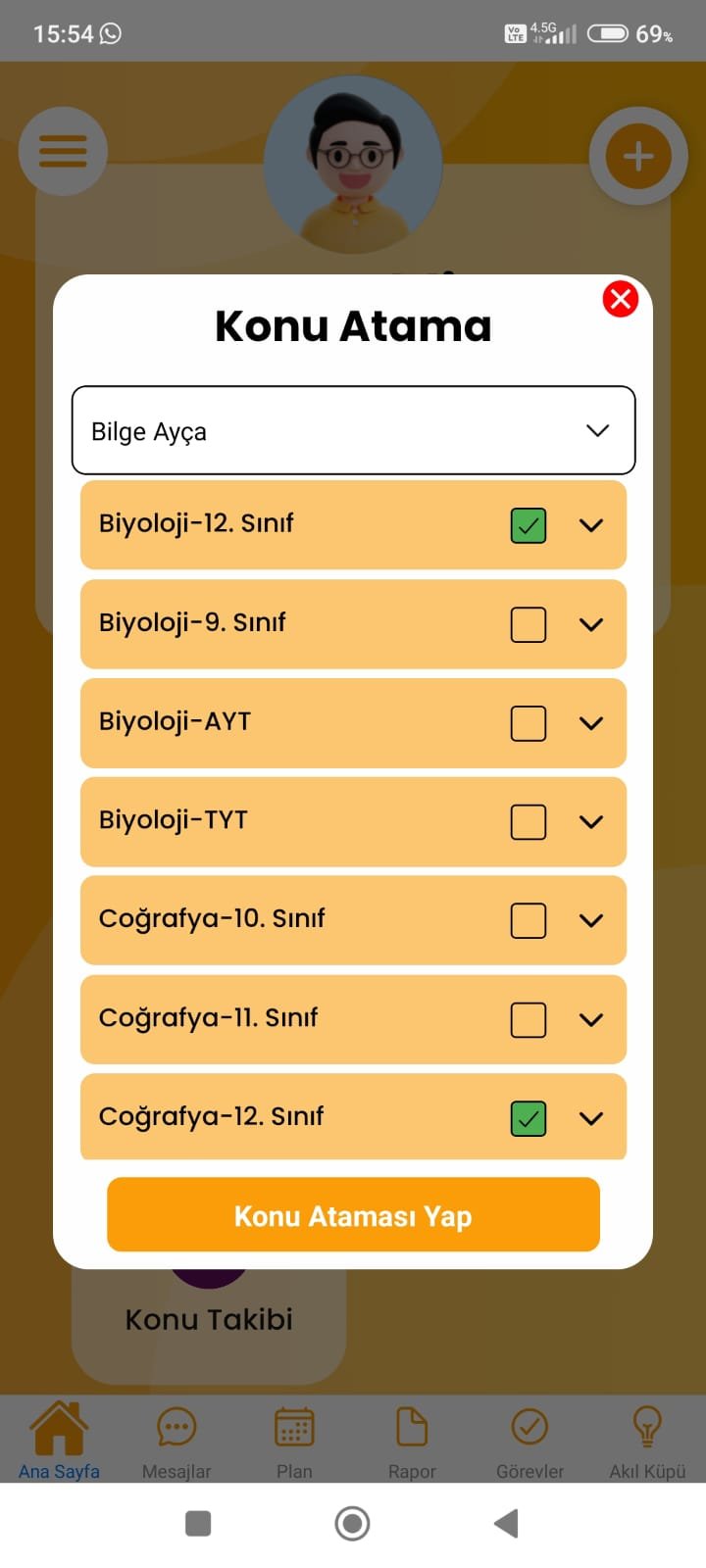Tick the Biyoloji-TYT checkbox

pos(529,822)
